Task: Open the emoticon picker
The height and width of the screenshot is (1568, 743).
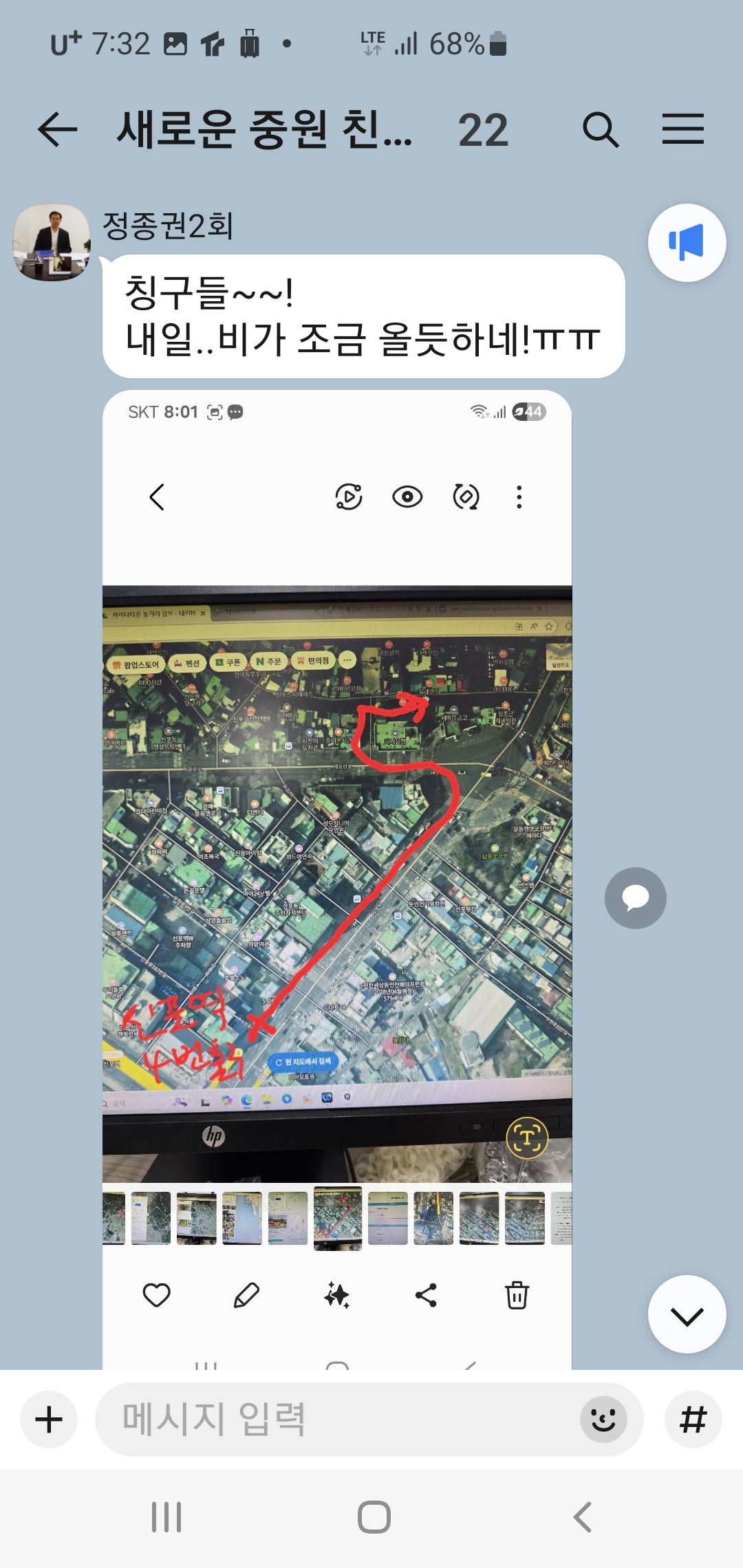Action: pos(603,1419)
